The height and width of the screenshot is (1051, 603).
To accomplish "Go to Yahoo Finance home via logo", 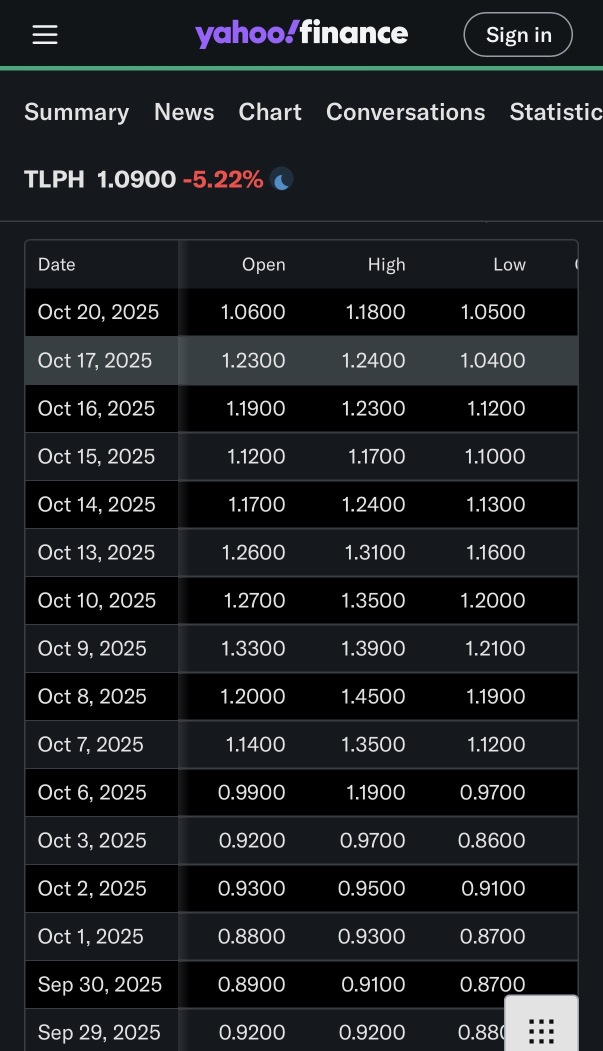I will click(301, 34).
